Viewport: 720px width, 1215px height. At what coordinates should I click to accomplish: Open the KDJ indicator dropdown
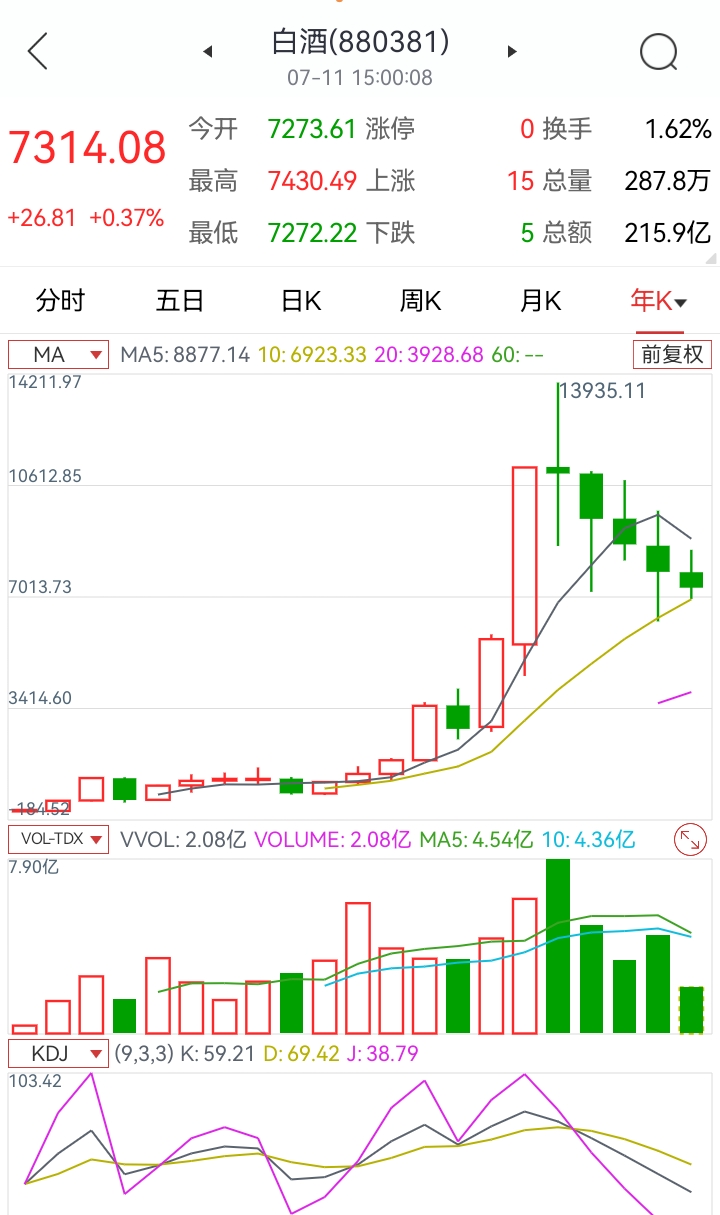point(58,1053)
